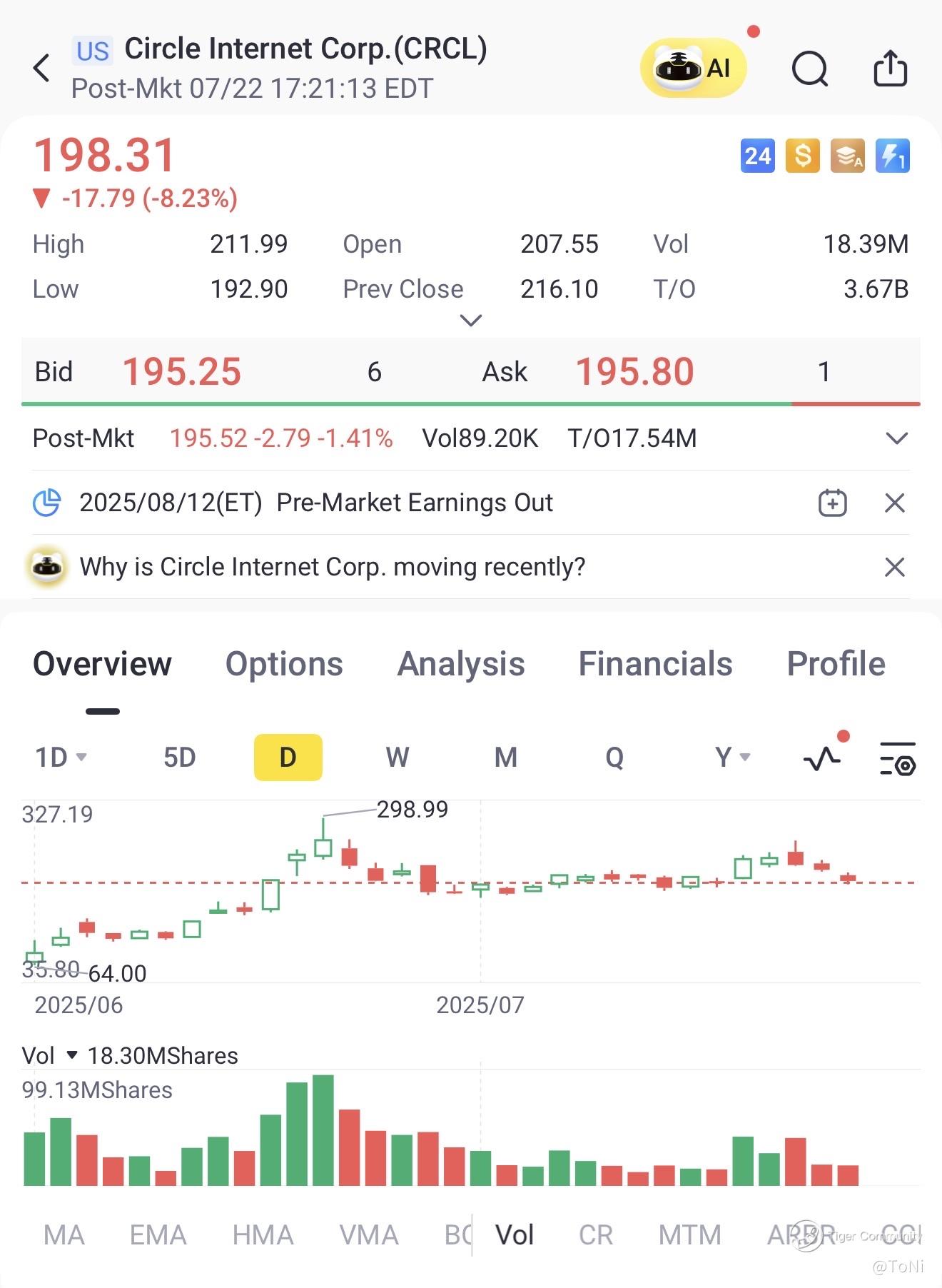
Task: Go back using the back arrow
Action: (42, 69)
